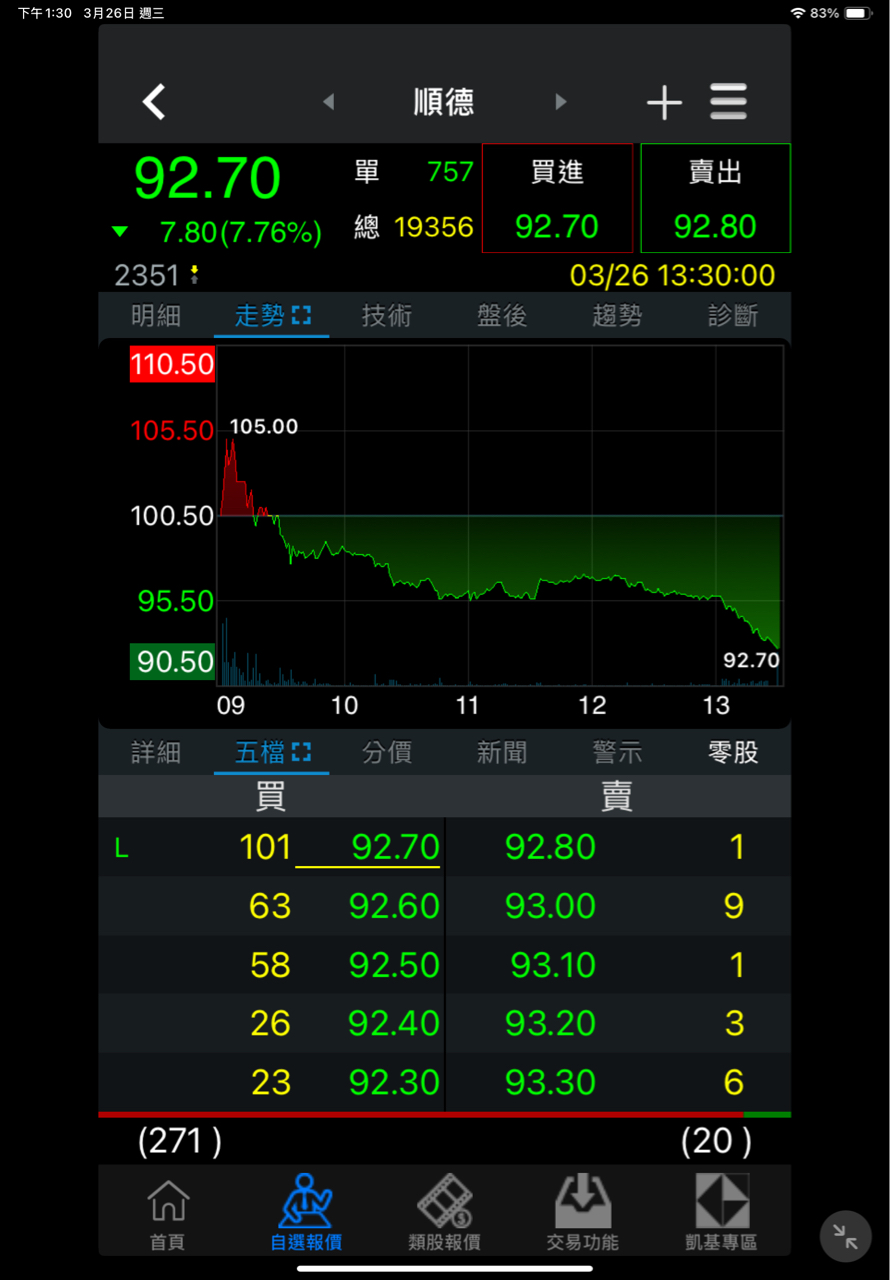Switch to the 診斷 tab
The height and width of the screenshot is (1280, 890).
(x=733, y=316)
